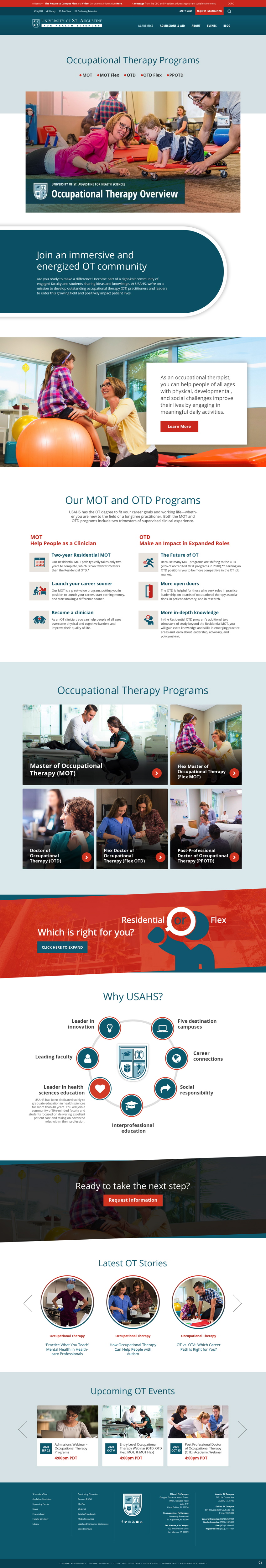This screenshot has width=266, height=1568.
Task: Tap the Apply Now link
Action: pyautogui.click(x=186, y=11)
